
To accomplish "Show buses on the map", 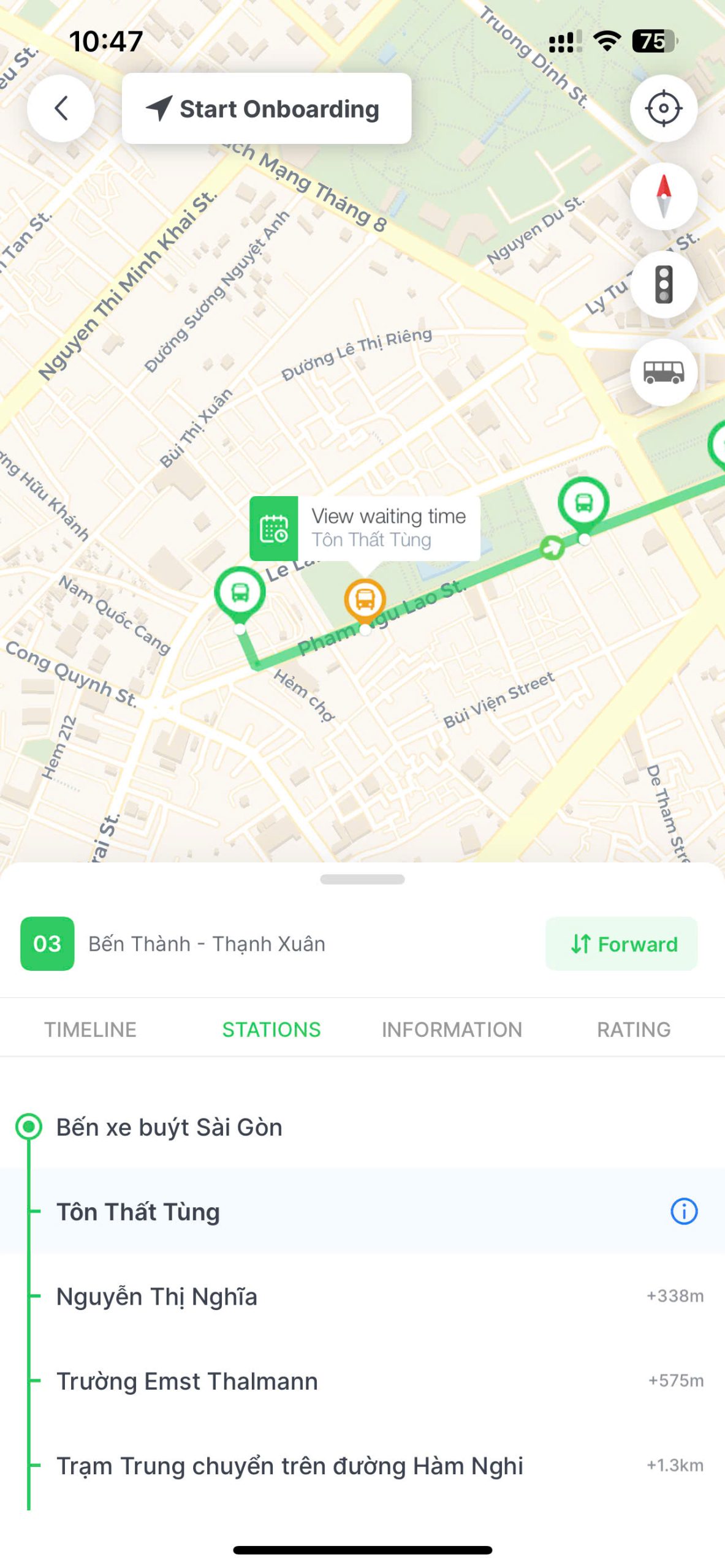I will [x=663, y=372].
